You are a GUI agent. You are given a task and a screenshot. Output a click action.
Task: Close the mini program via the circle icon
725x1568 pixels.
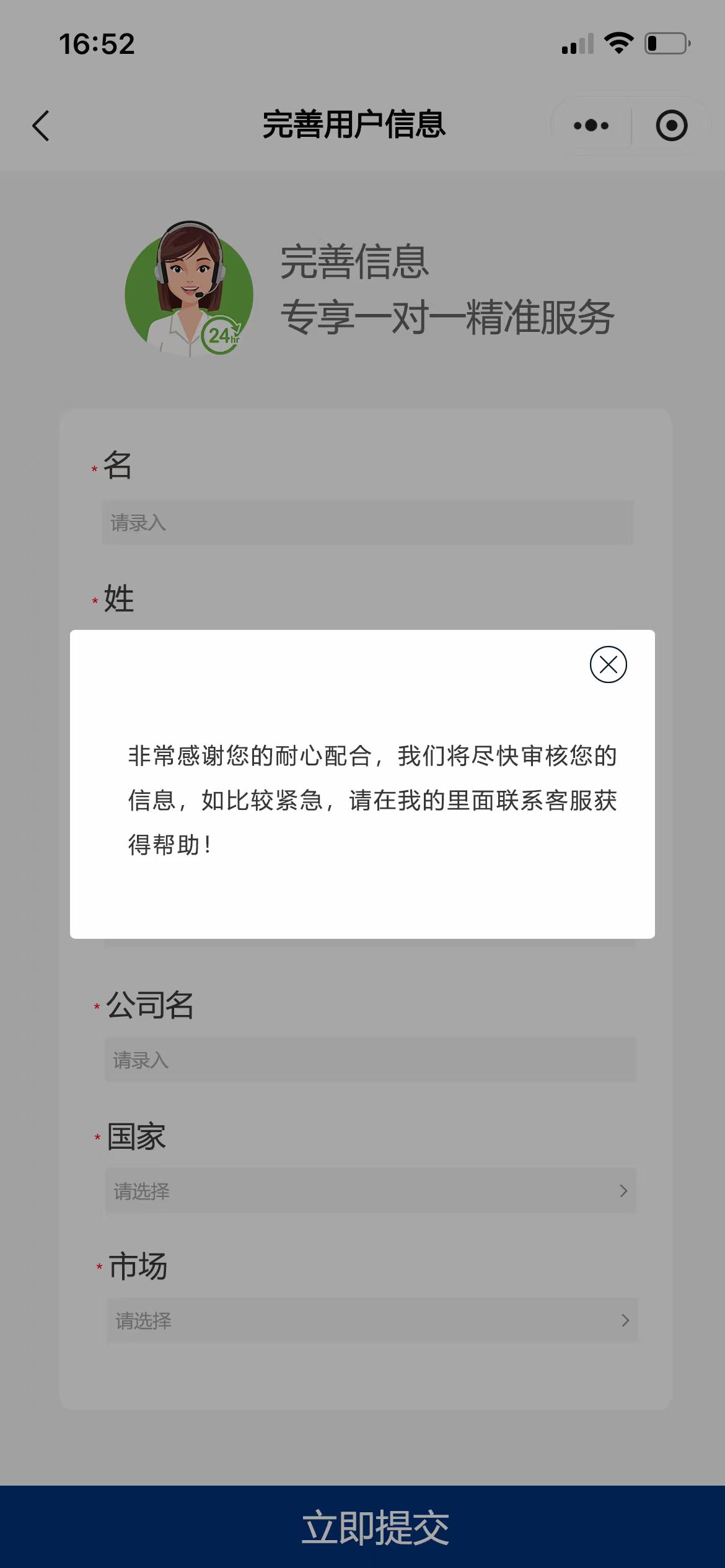(671, 126)
